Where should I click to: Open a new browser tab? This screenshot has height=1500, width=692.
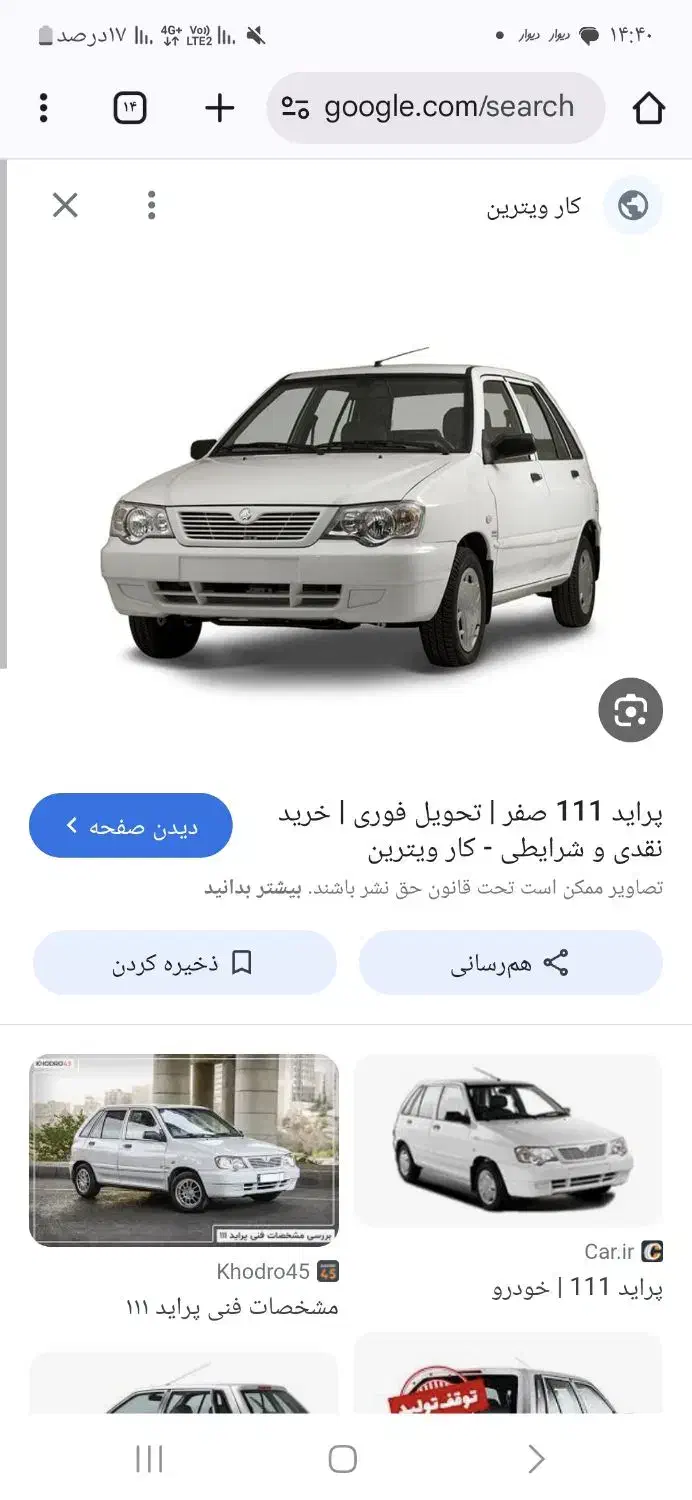click(x=219, y=108)
